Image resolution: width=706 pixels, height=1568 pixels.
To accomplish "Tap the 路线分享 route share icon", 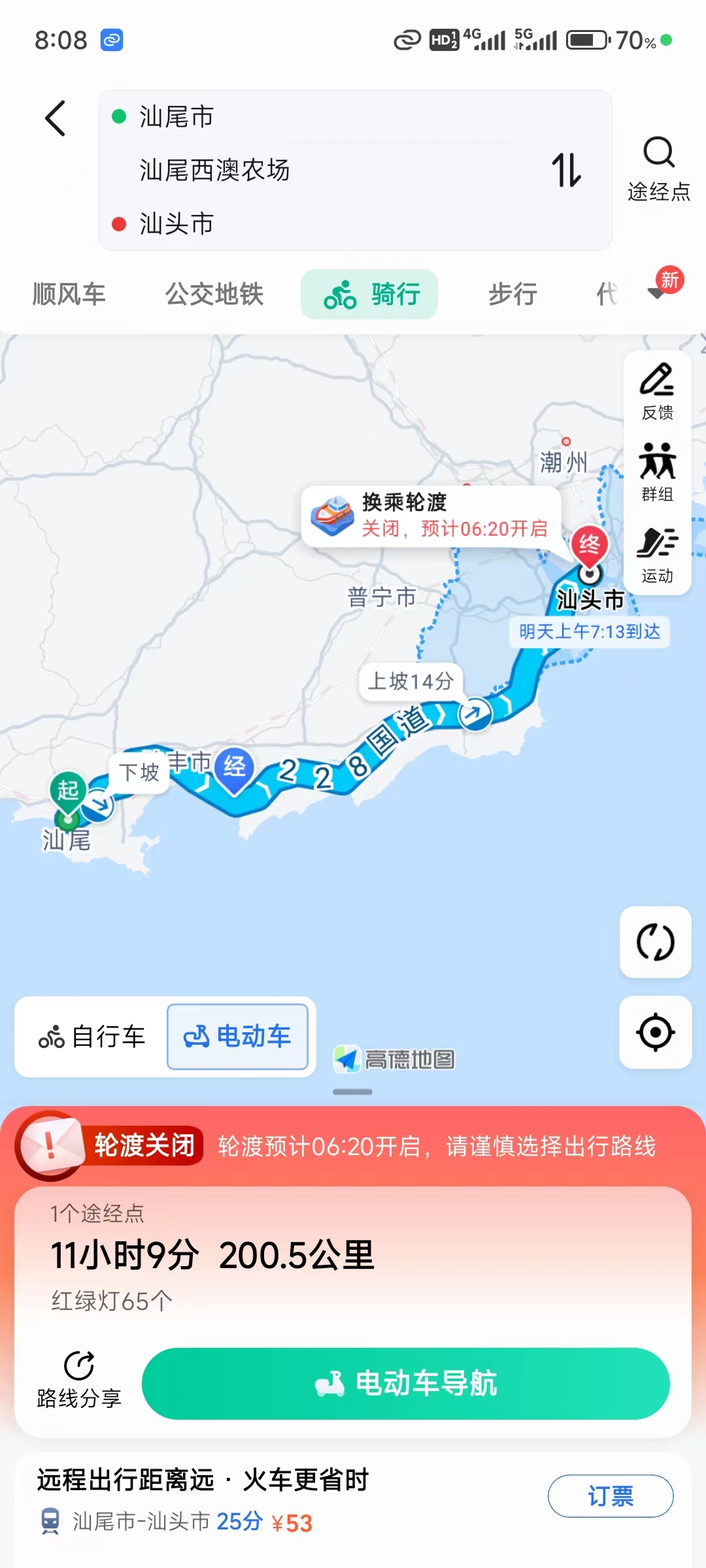I will click(78, 1371).
